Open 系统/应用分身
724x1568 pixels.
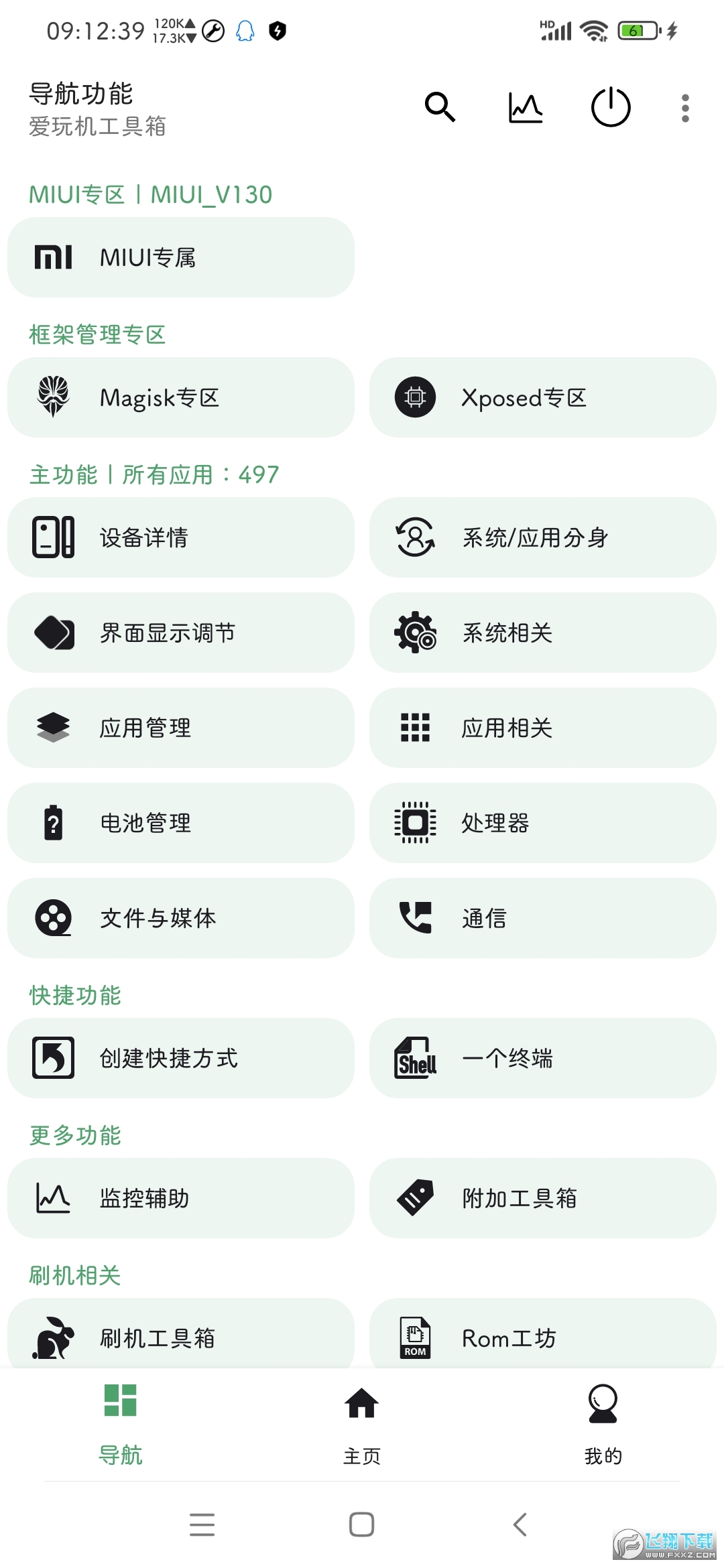point(542,537)
